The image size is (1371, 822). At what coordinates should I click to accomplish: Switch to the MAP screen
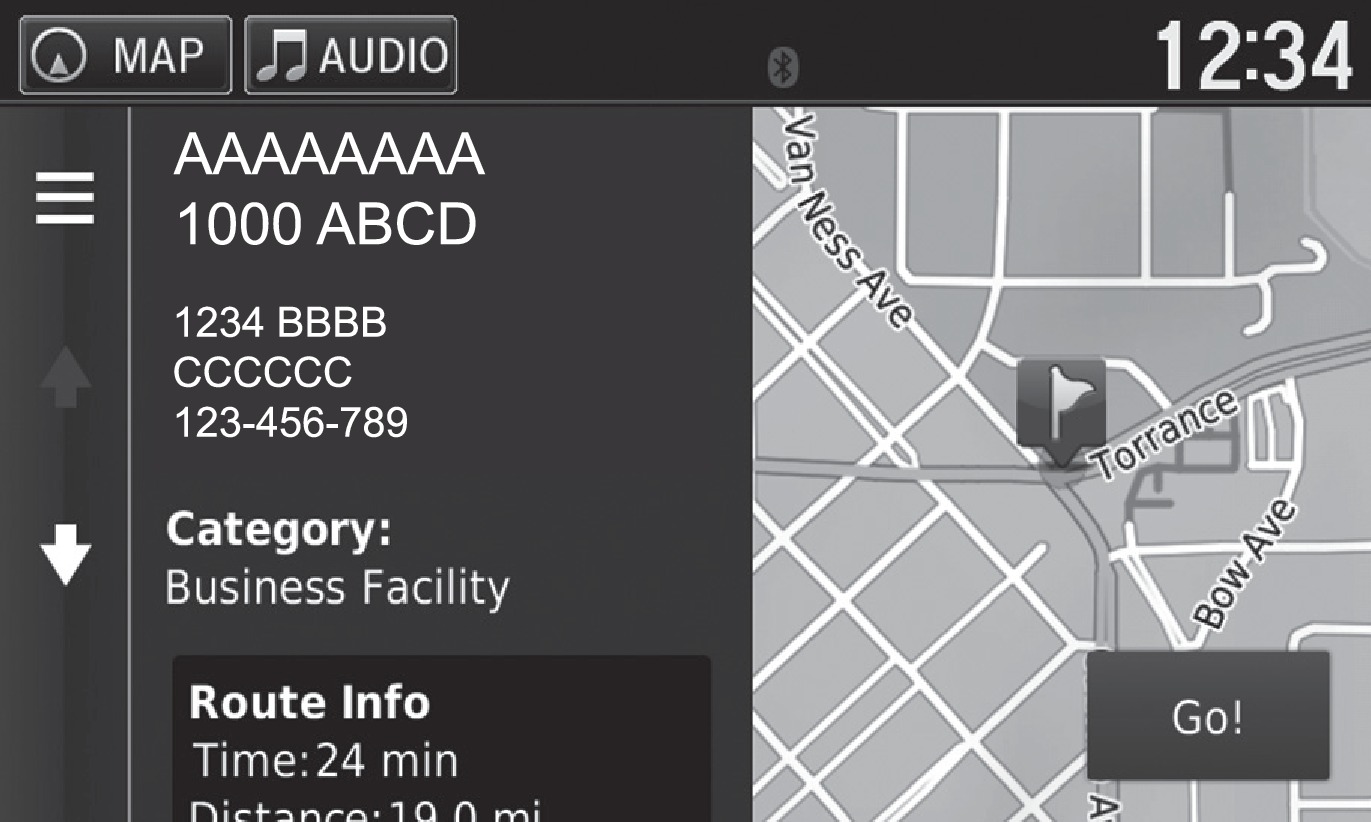click(125, 55)
